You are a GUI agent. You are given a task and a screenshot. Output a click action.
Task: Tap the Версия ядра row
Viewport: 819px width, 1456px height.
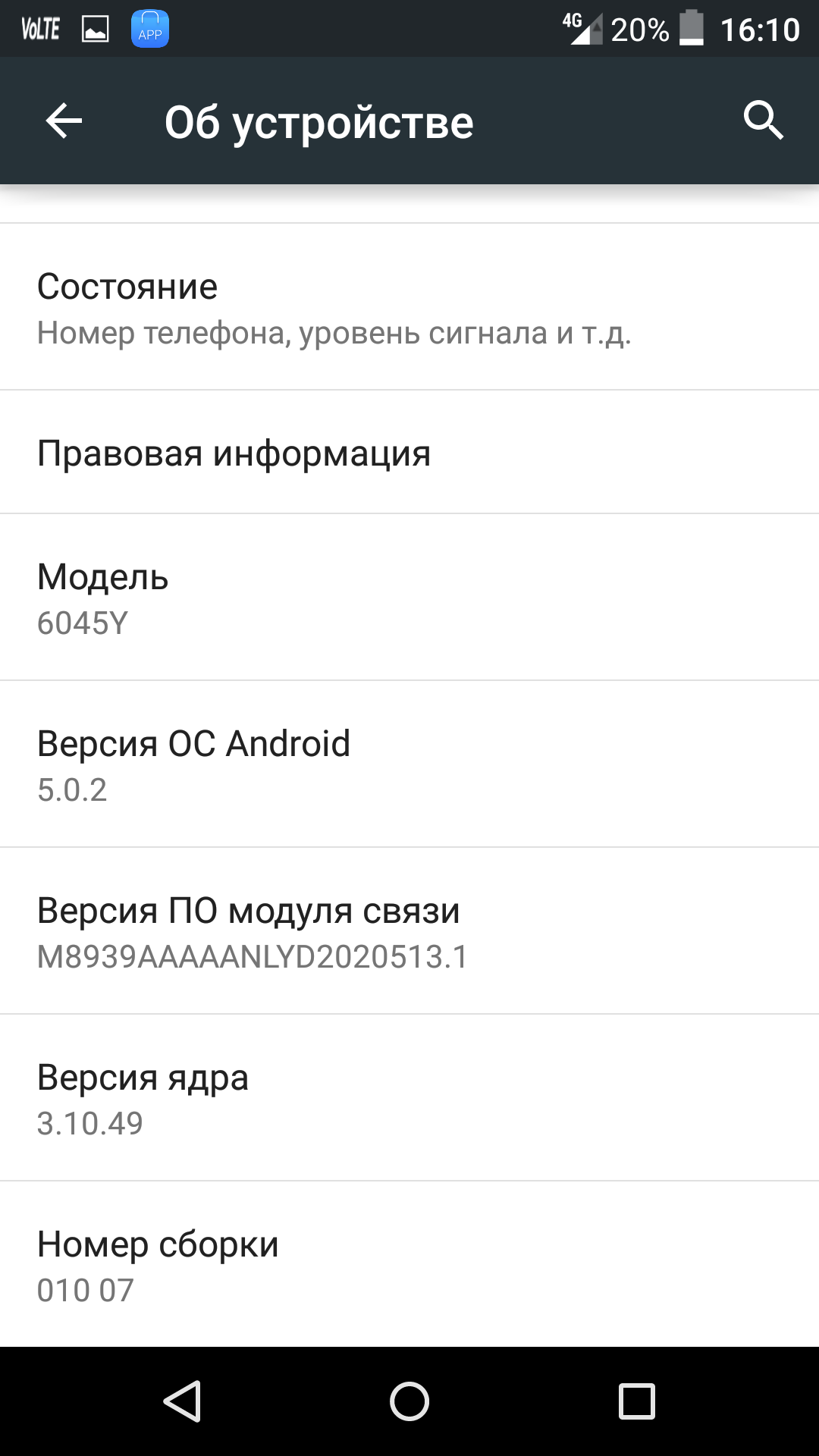(409, 1098)
